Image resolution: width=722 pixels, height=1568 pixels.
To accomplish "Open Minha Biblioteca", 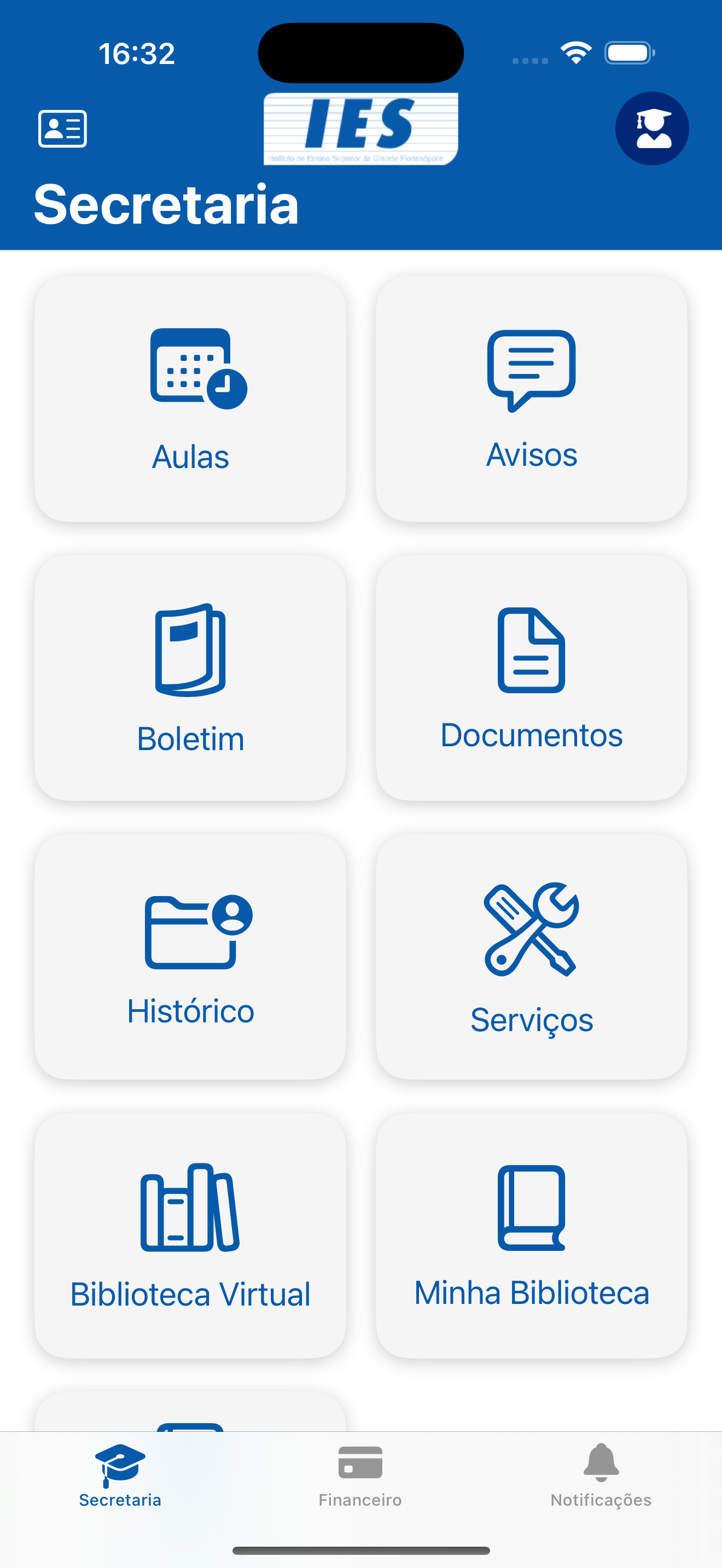I will 532,1236.
